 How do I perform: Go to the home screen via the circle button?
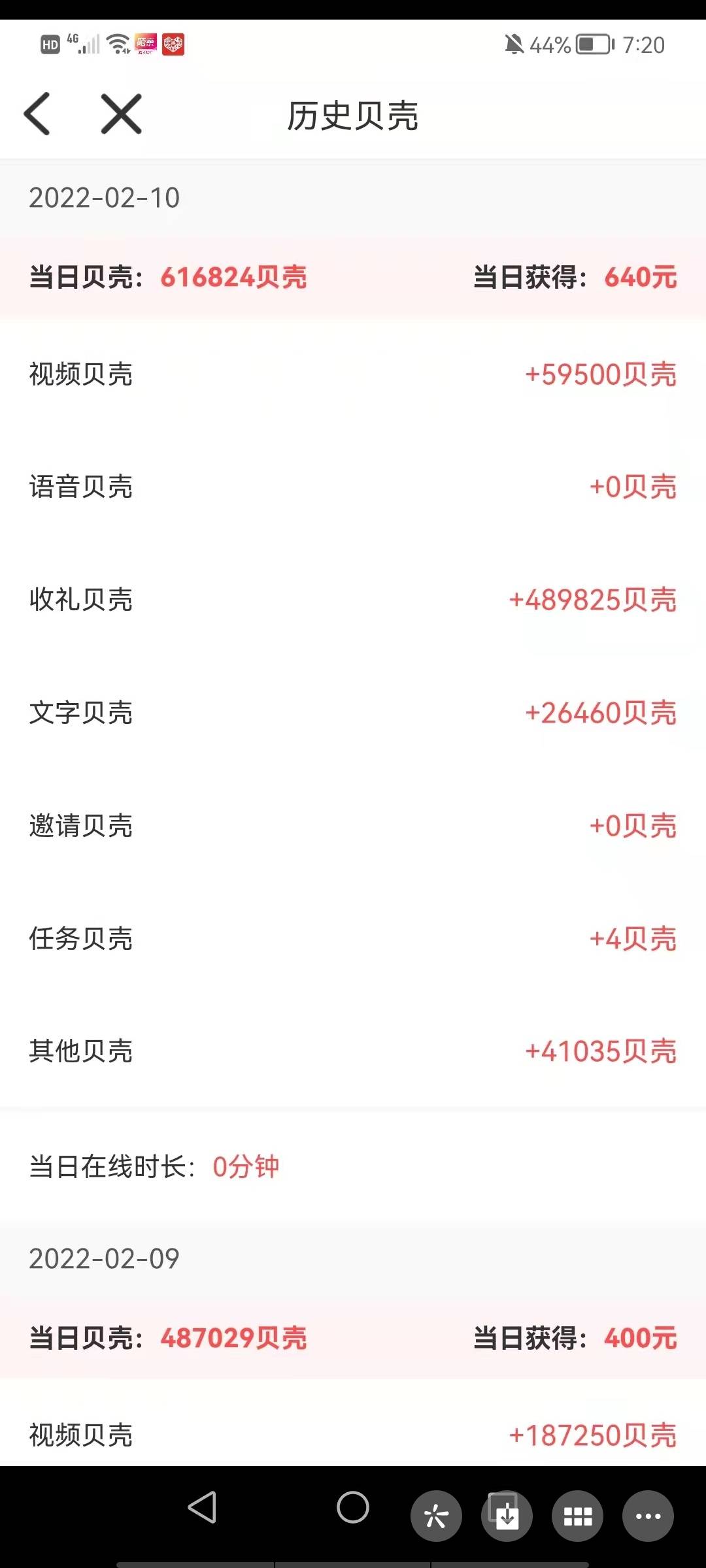[353, 1507]
